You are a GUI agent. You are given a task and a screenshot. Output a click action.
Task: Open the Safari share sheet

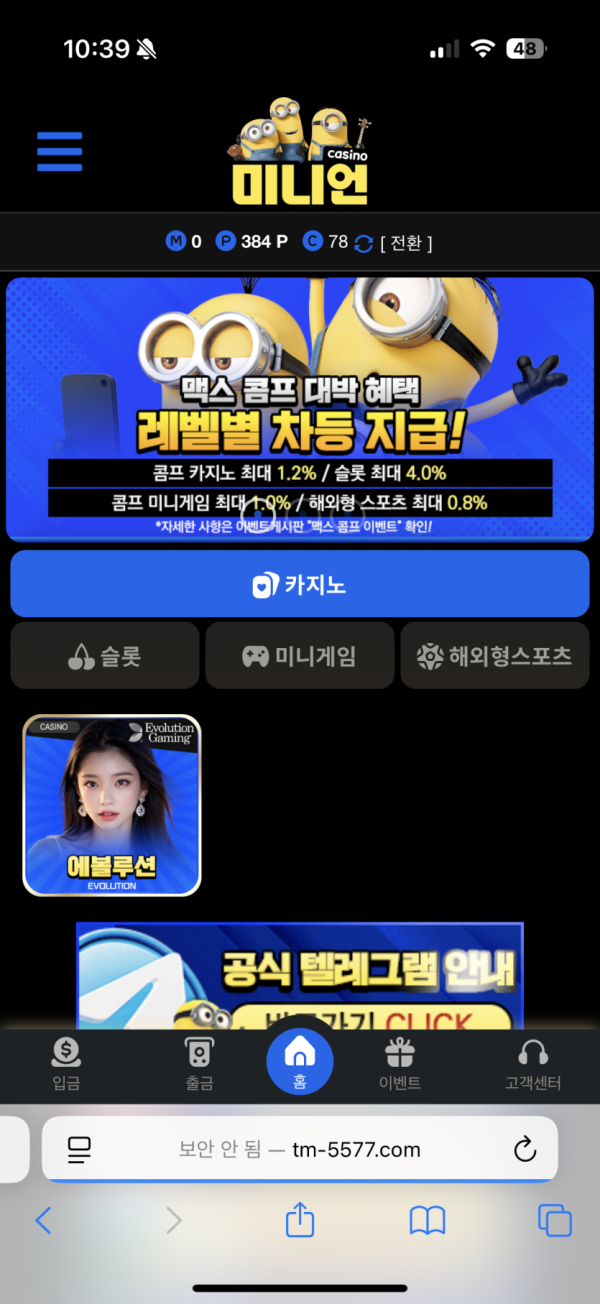(300, 1220)
